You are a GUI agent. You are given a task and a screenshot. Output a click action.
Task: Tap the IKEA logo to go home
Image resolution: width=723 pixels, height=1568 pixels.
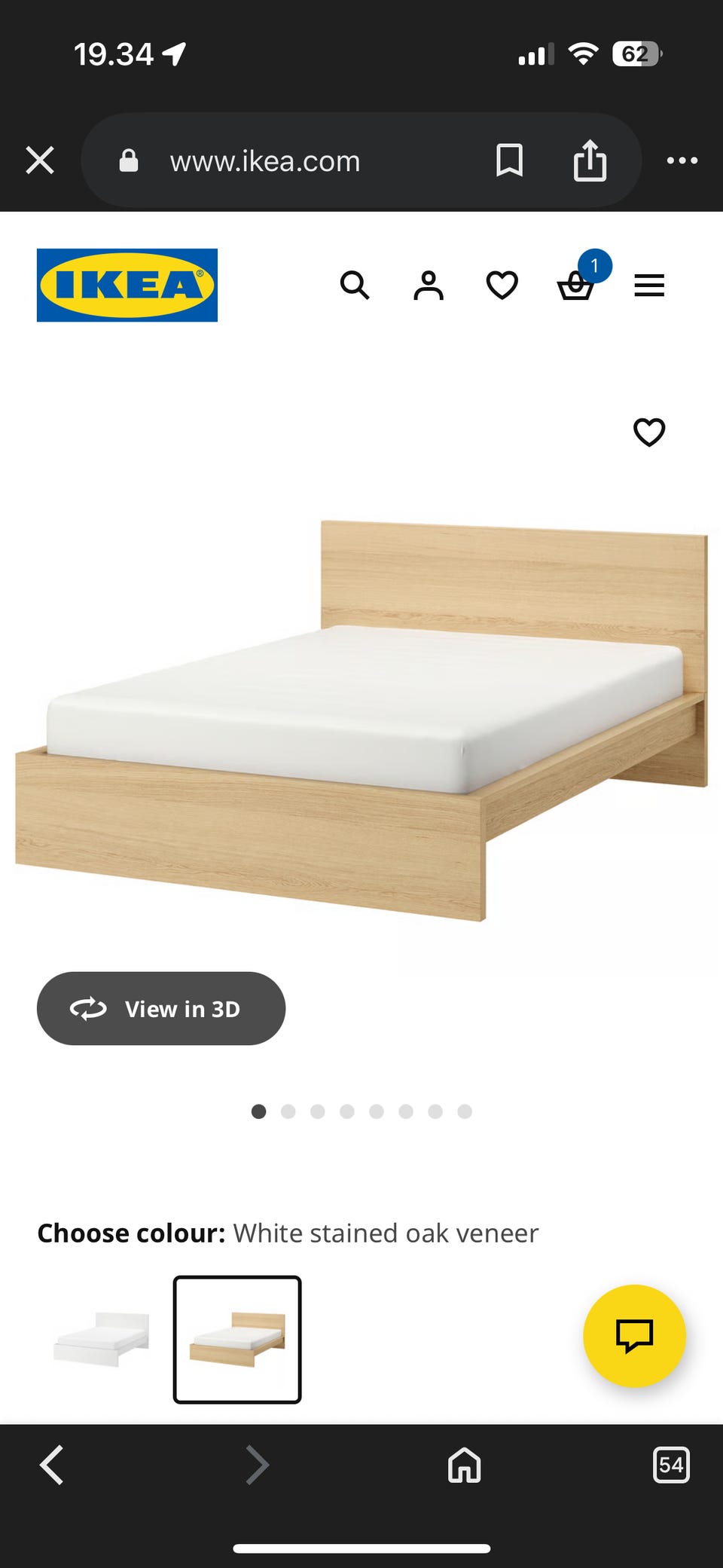(x=127, y=286)
